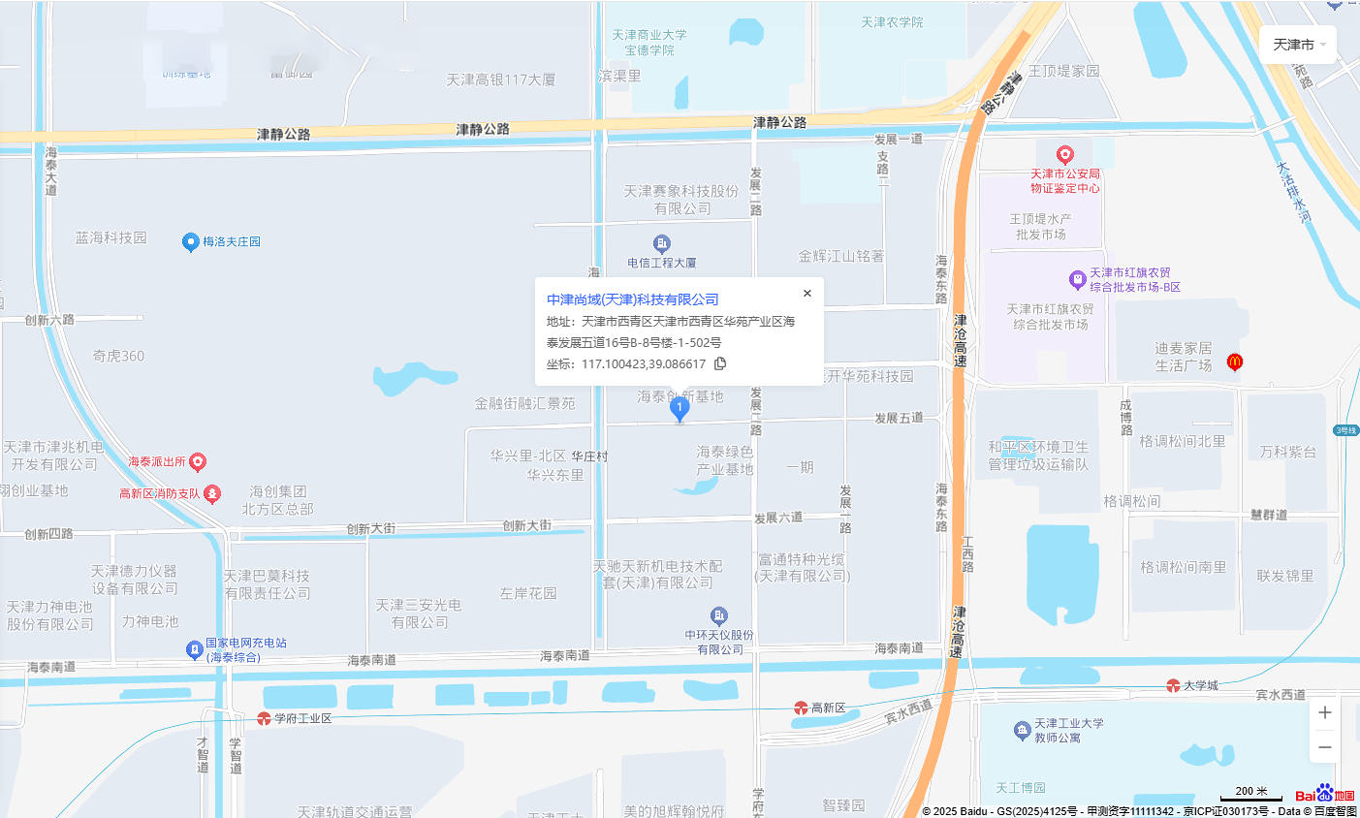This screenshot has height=818, width=1360.
Task: Select the 天津市公安局物证鉴定中心 marker
Action: [x=1065, y=155]
